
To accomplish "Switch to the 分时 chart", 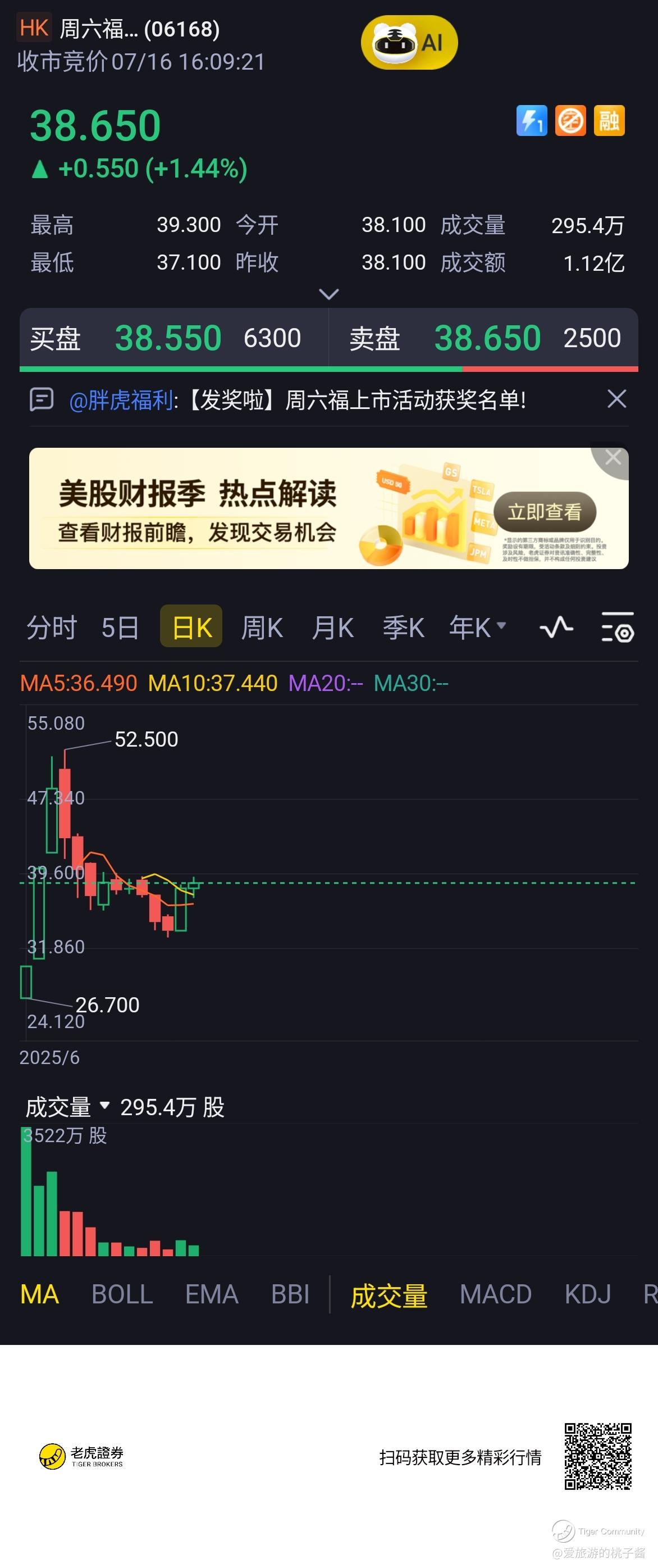I will (52, 628).
